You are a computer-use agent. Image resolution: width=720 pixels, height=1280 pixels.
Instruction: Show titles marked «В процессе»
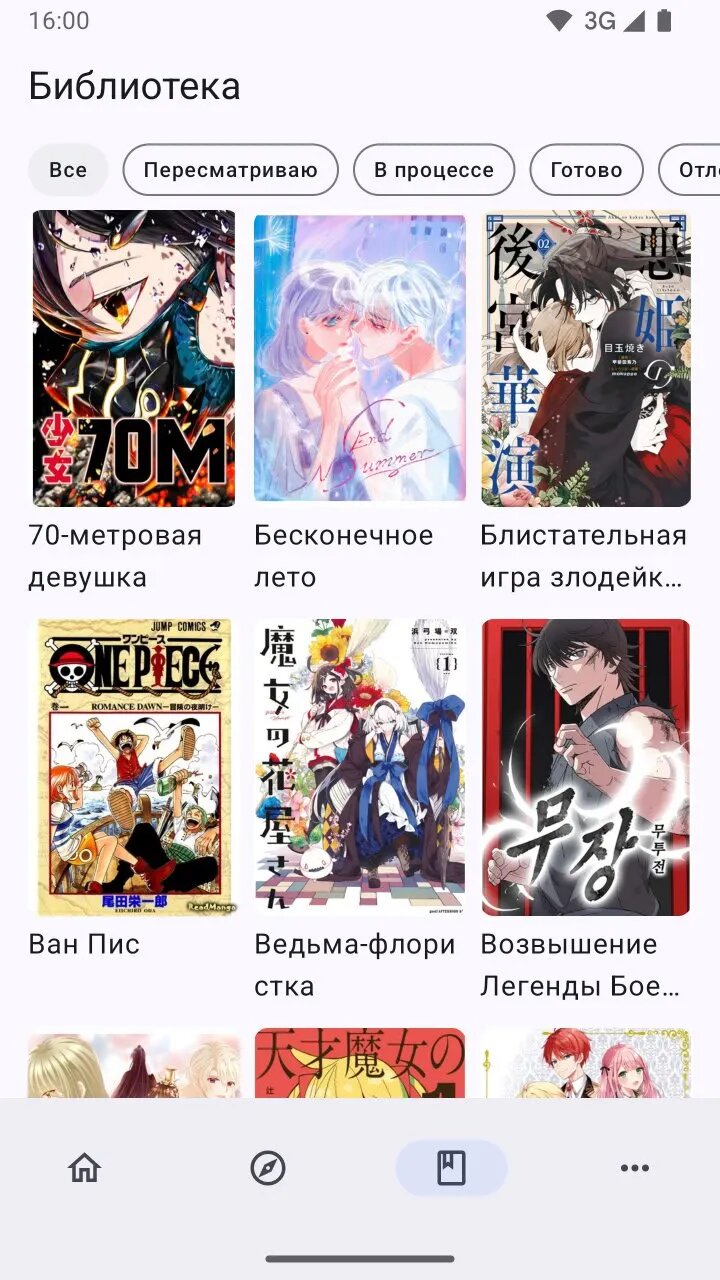point(434,170)
